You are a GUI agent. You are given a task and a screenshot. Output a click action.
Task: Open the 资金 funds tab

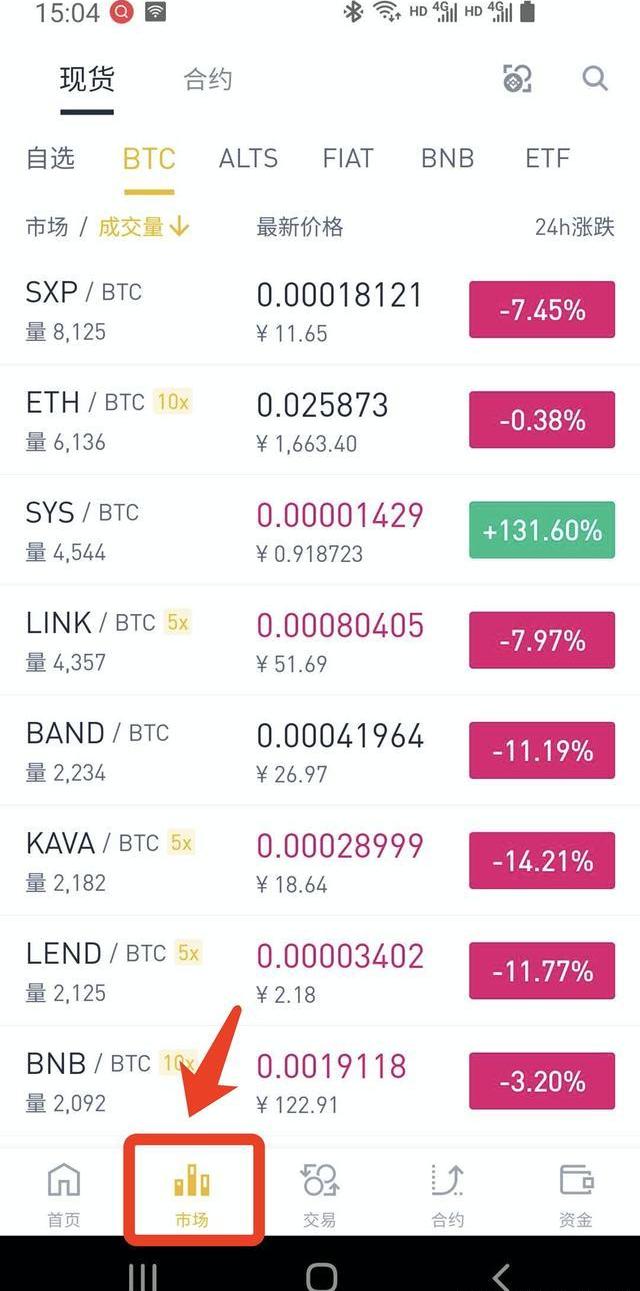tap(576, 1193)
